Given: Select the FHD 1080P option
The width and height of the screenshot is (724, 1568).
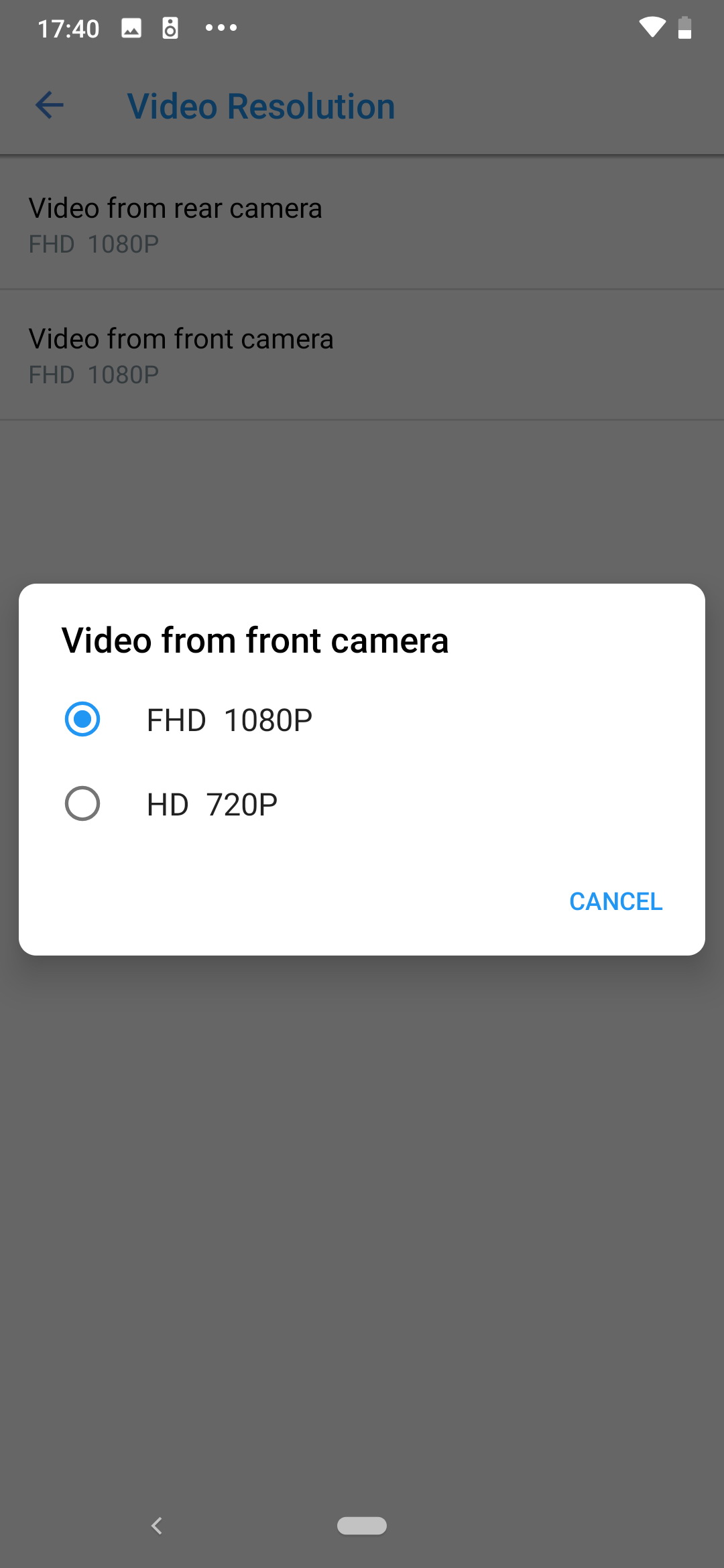Looking at the screenshot, I should 362,720.
